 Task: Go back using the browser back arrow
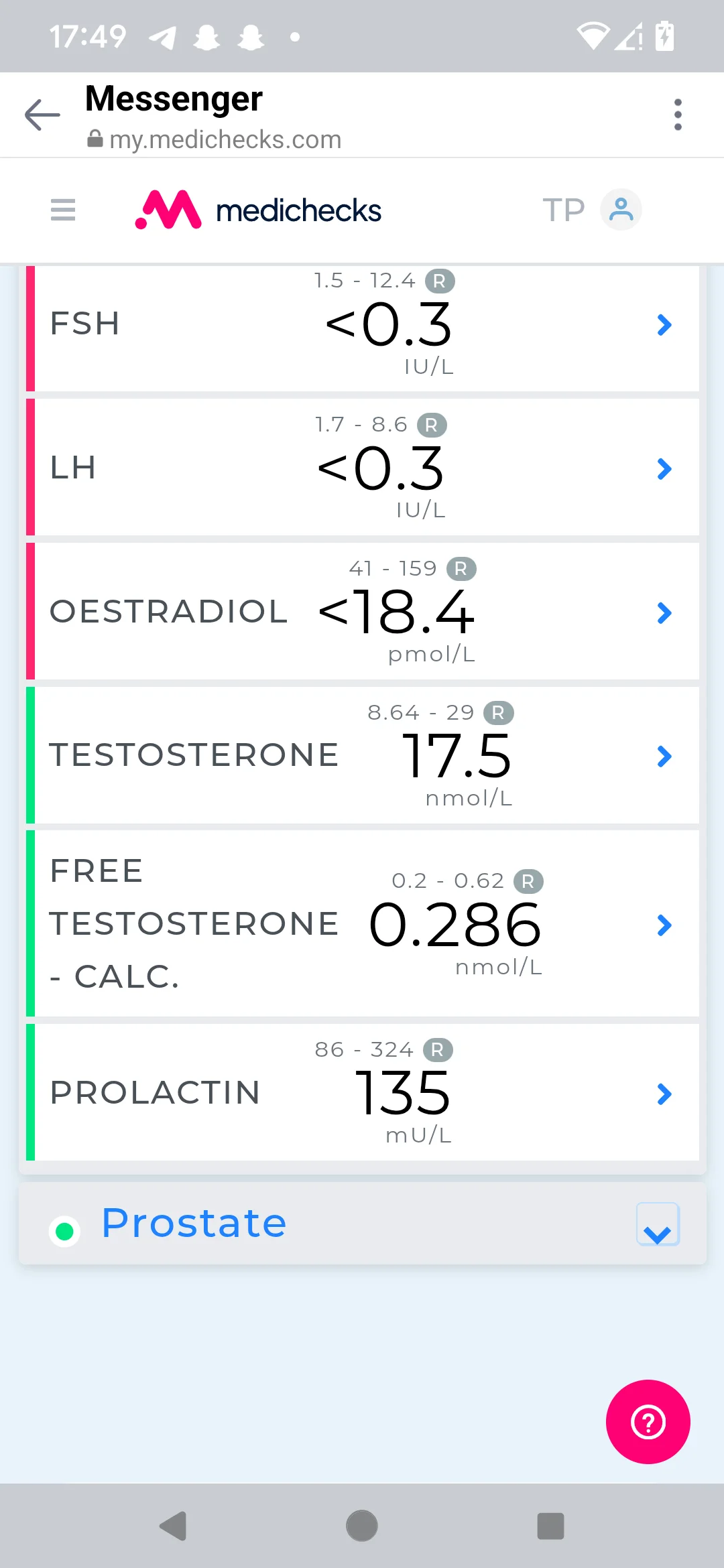pos(42,115)
